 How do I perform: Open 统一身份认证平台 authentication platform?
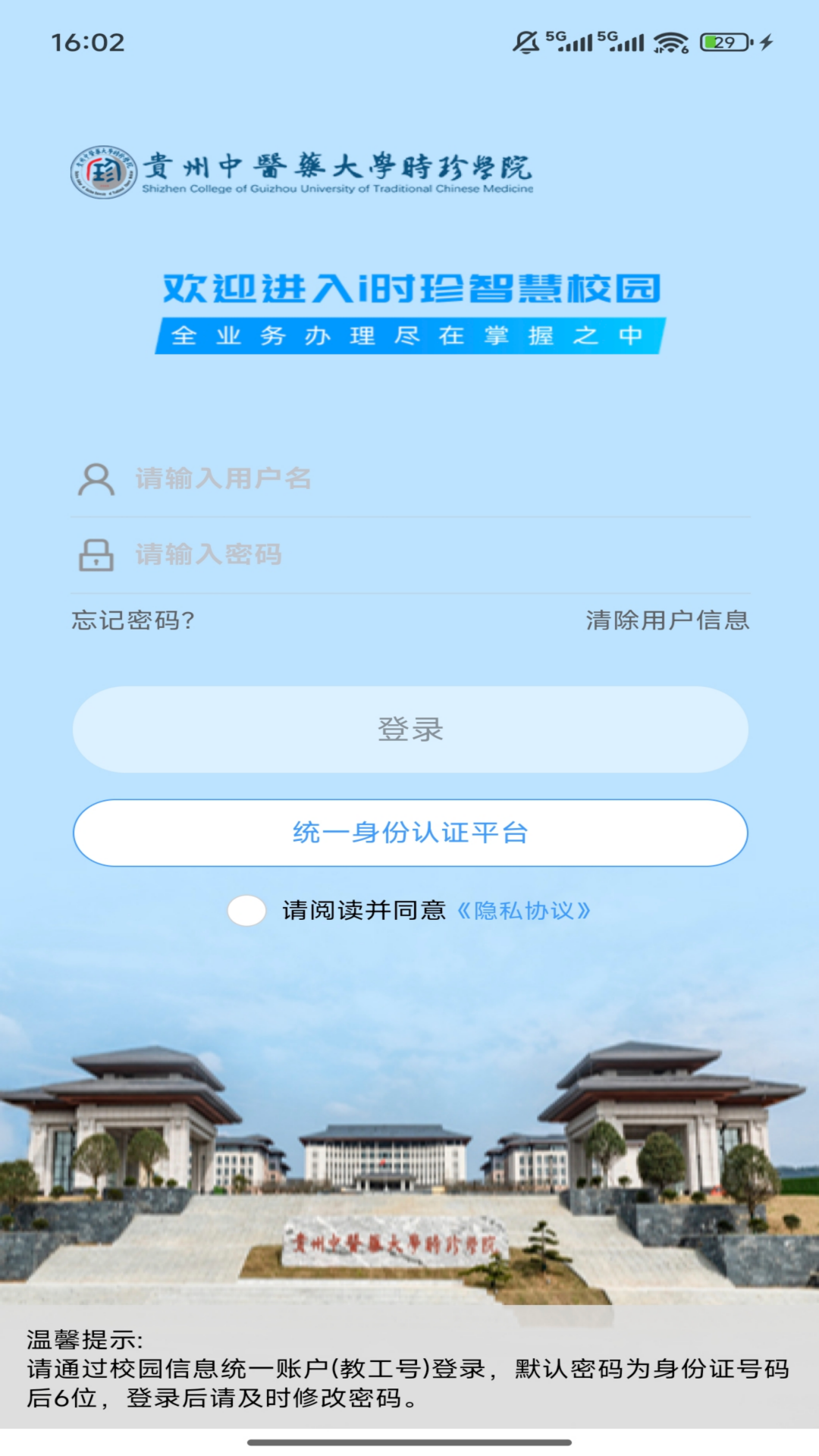(409, 832)
